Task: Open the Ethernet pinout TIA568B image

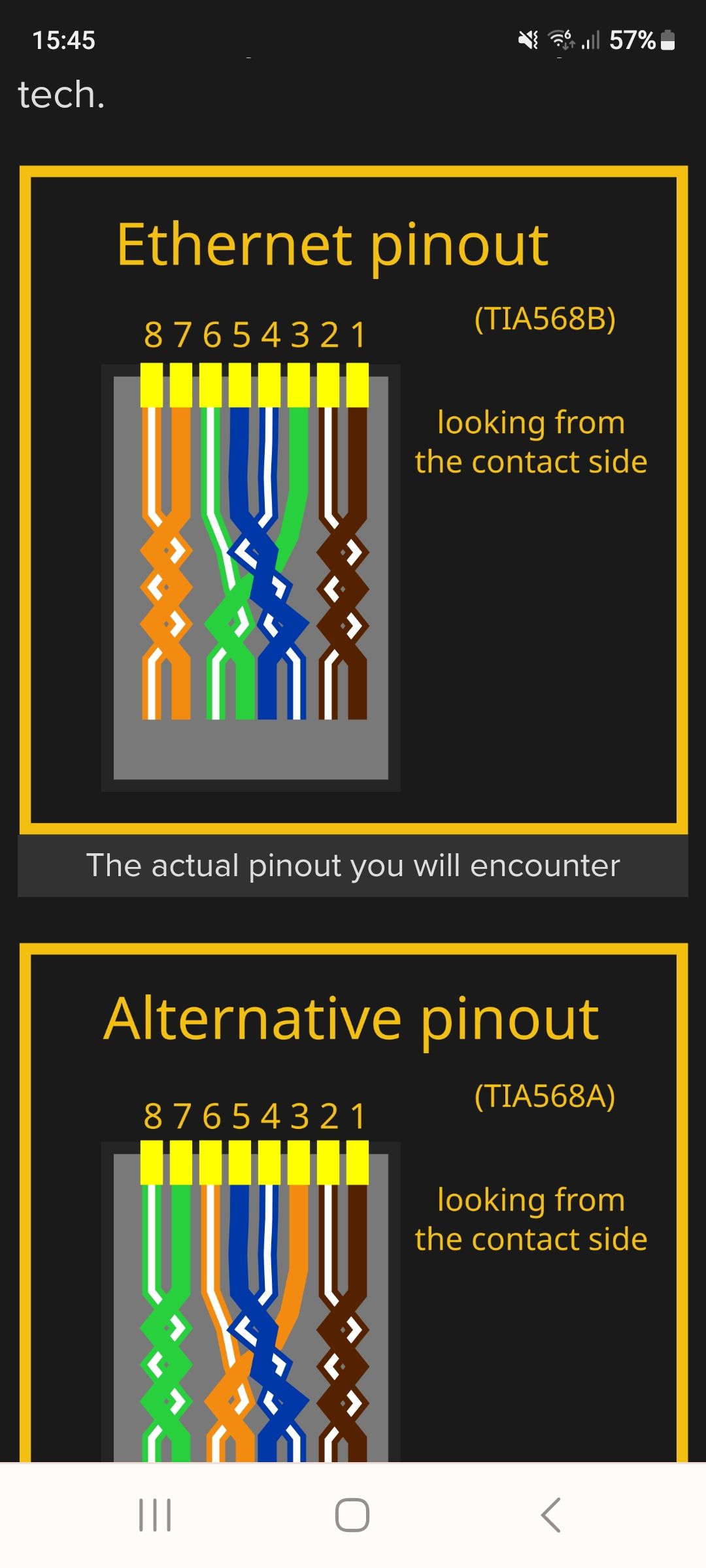Action: 353,500
